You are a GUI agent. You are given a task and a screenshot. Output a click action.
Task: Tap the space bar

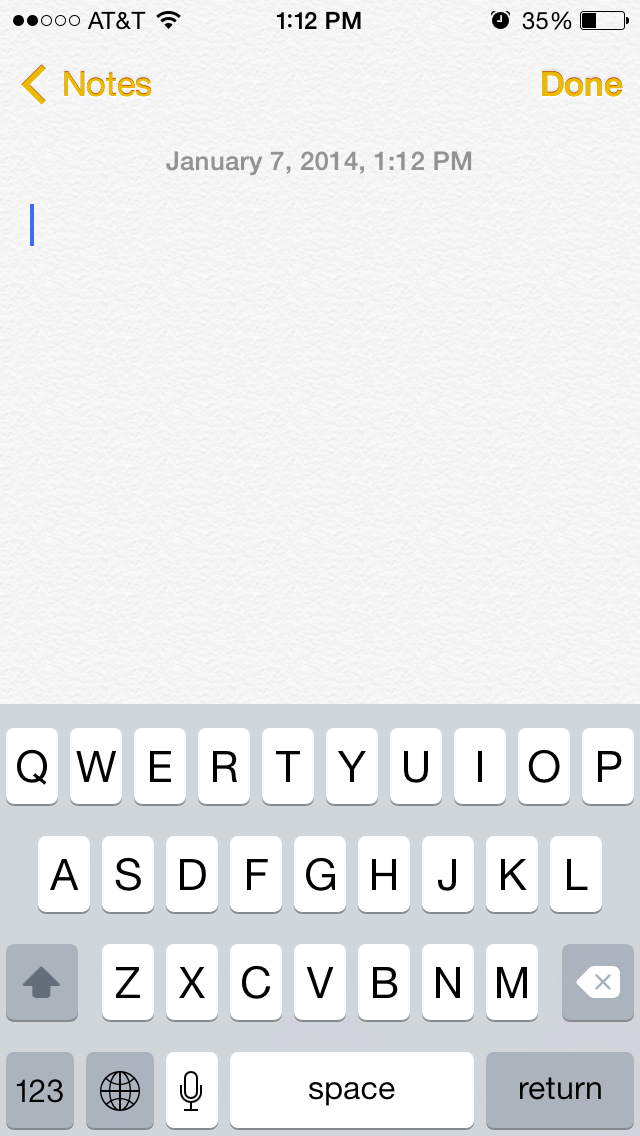tap(351, 1089)
